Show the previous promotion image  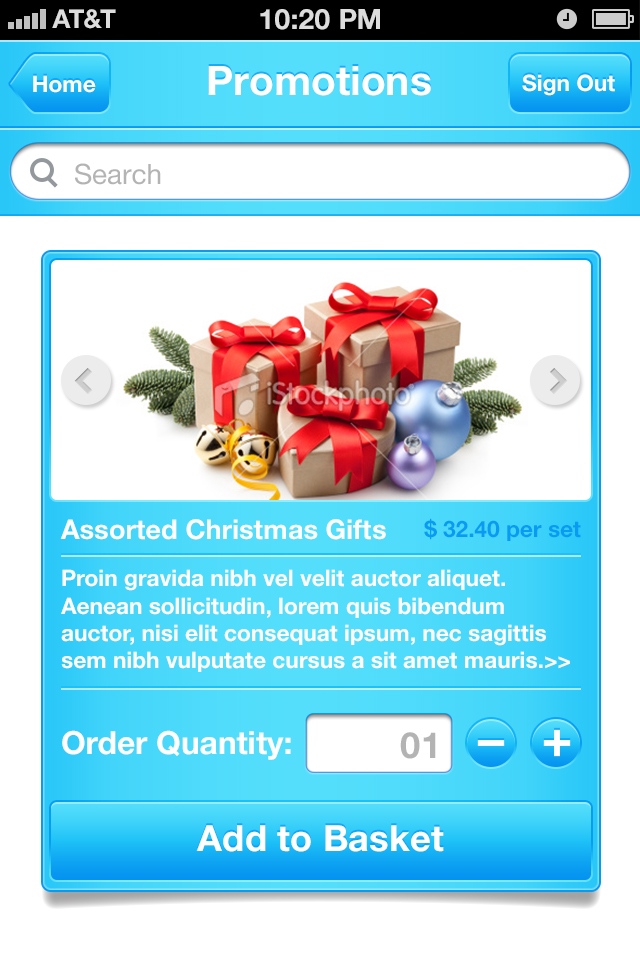tap(86, 381)
